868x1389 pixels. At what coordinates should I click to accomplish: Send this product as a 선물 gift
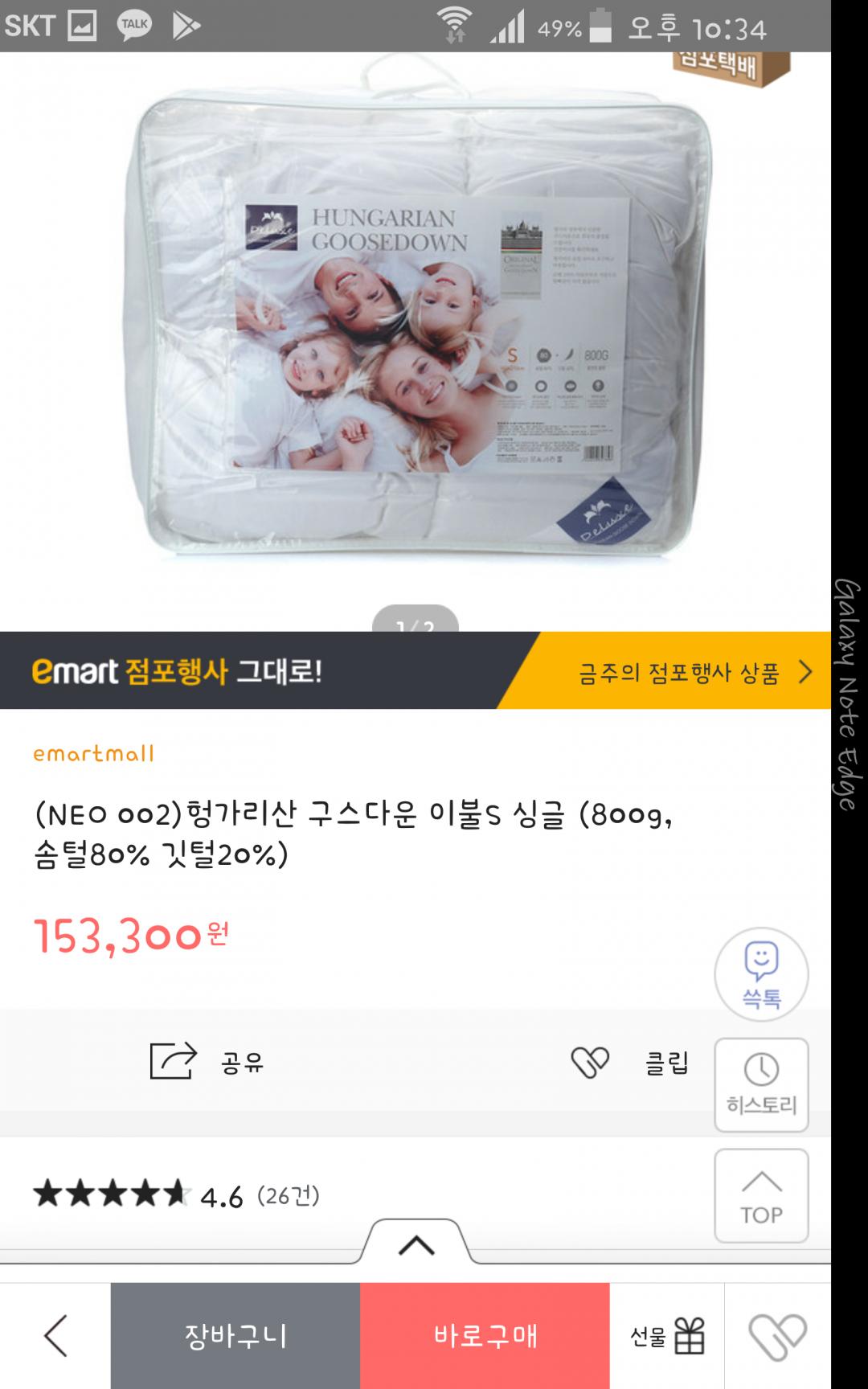click(x=667, y=1336)
